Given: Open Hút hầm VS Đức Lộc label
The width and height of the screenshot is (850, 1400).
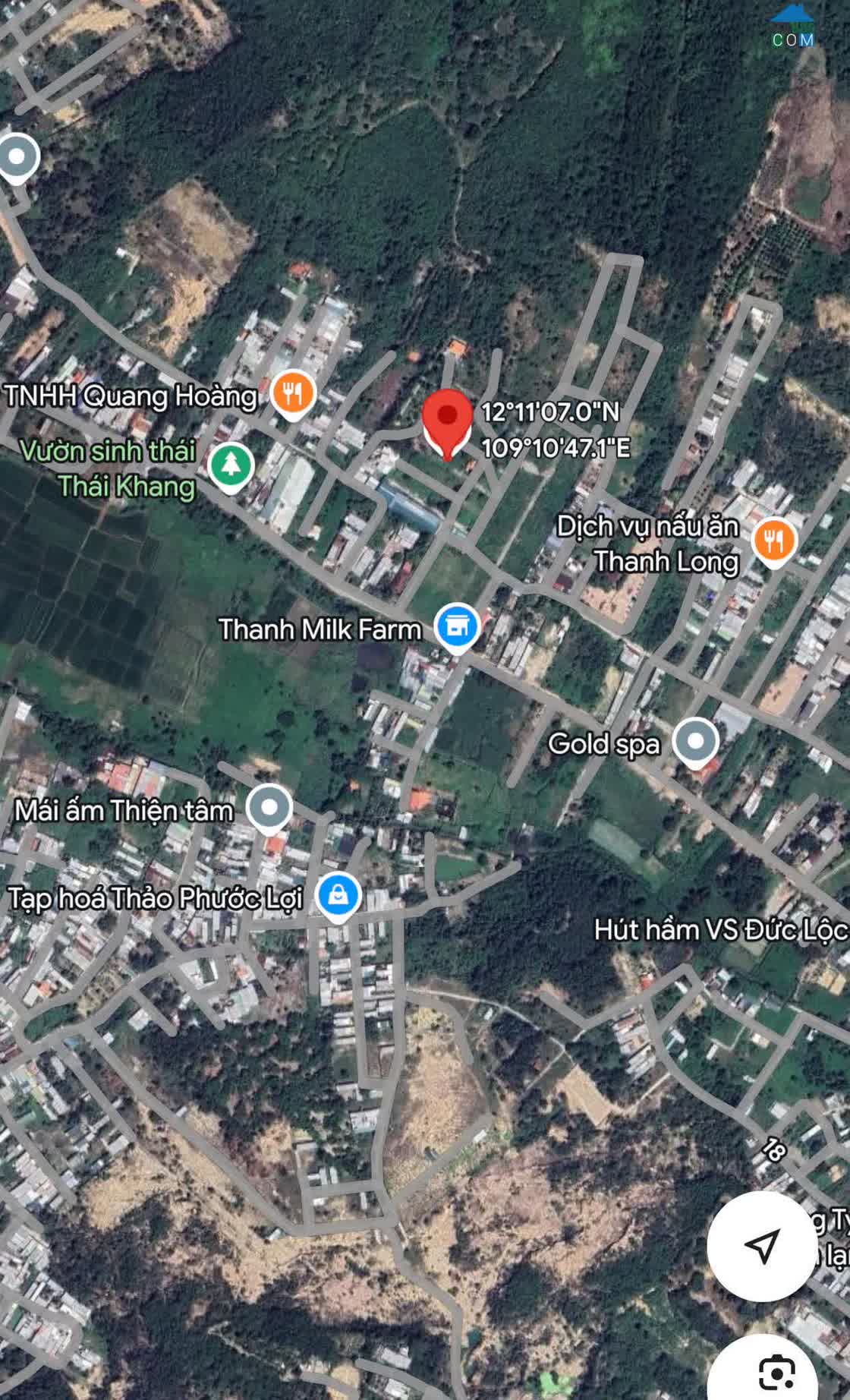Looking at the screenshot, I should (721, 930).
